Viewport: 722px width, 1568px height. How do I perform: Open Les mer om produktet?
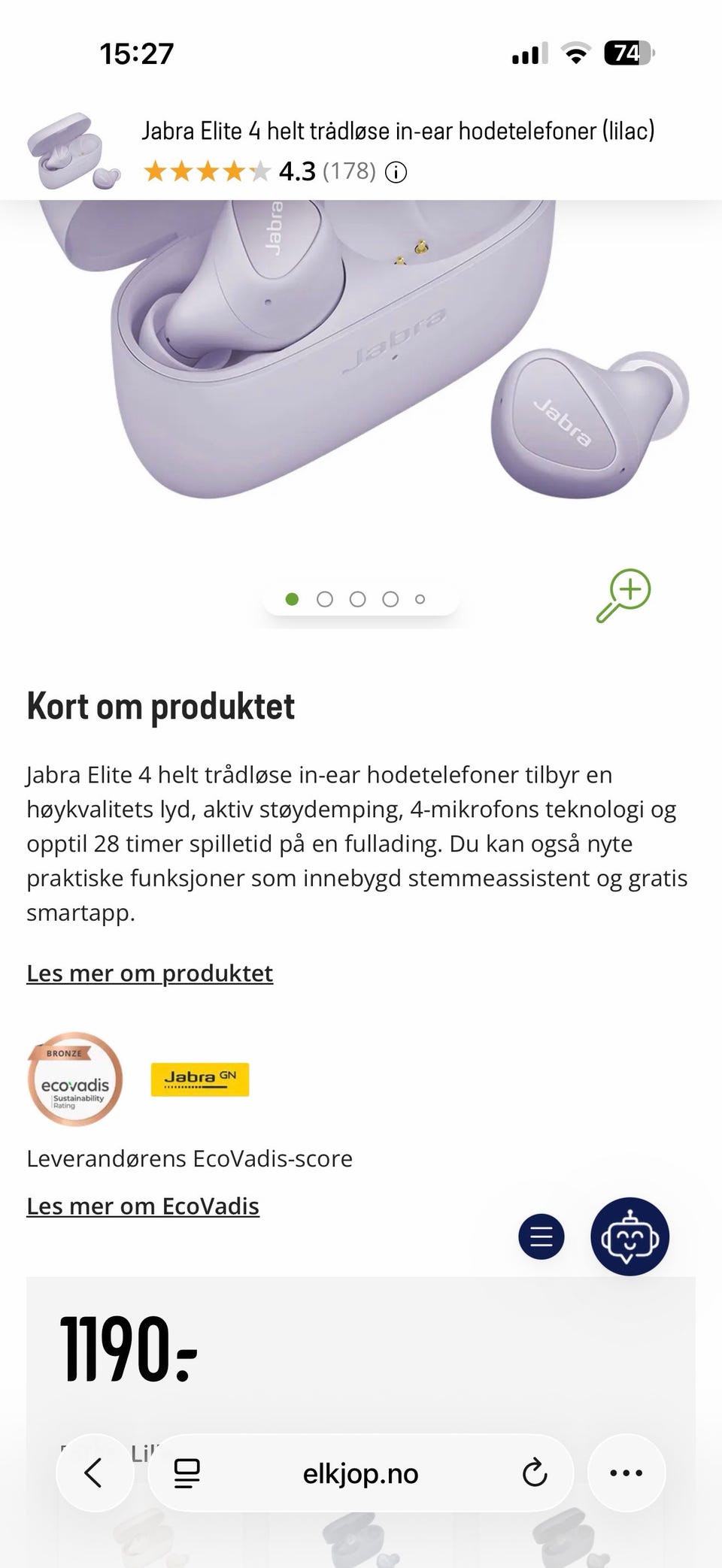150,972
